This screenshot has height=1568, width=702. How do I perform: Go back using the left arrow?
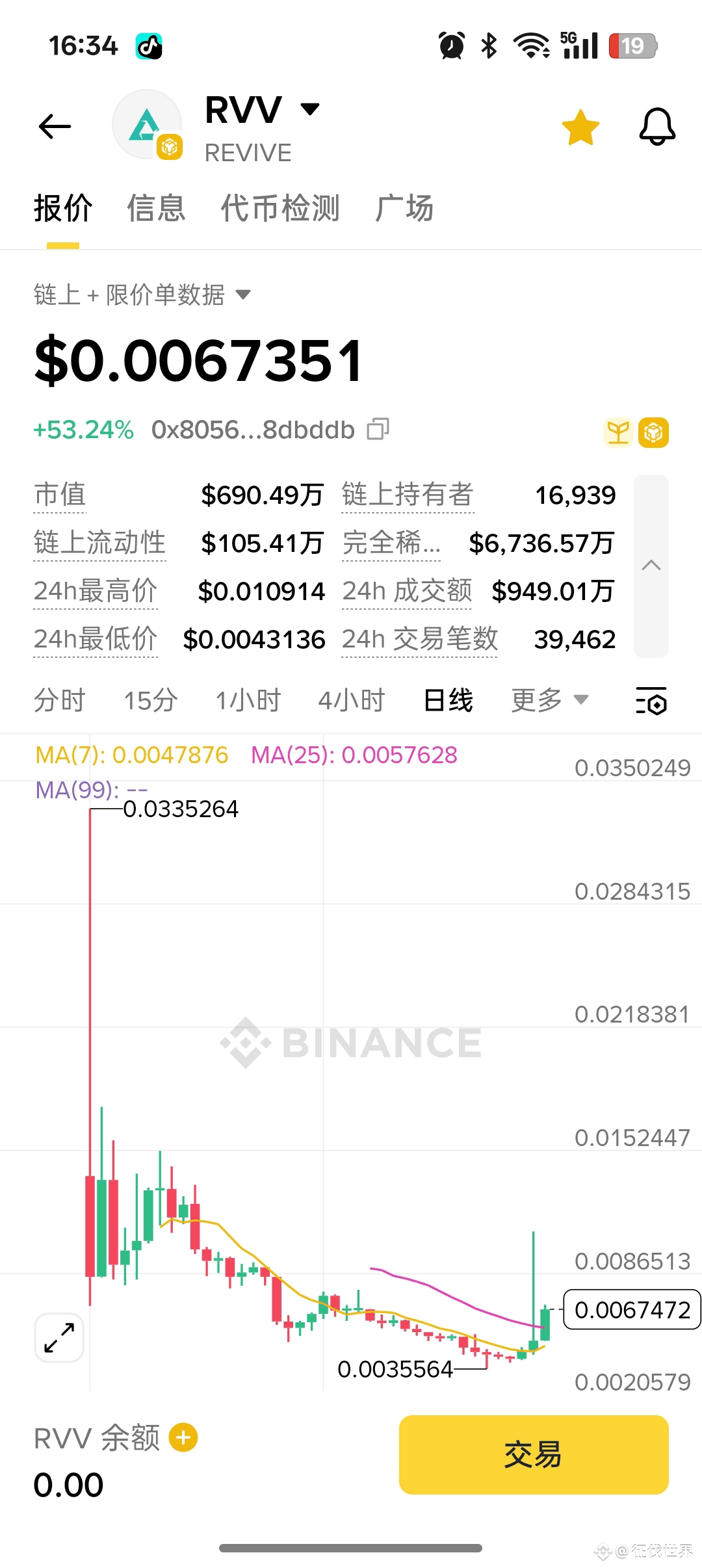point(55,126)
